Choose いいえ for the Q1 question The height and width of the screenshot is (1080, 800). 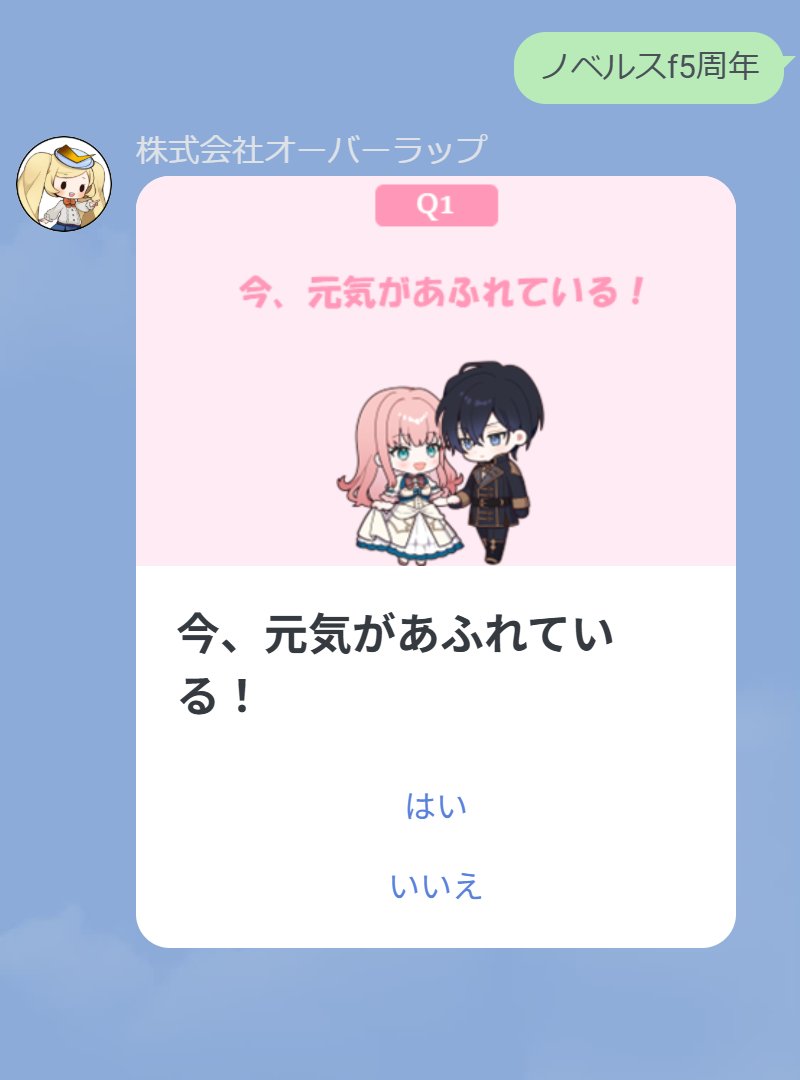click(436, 887)
